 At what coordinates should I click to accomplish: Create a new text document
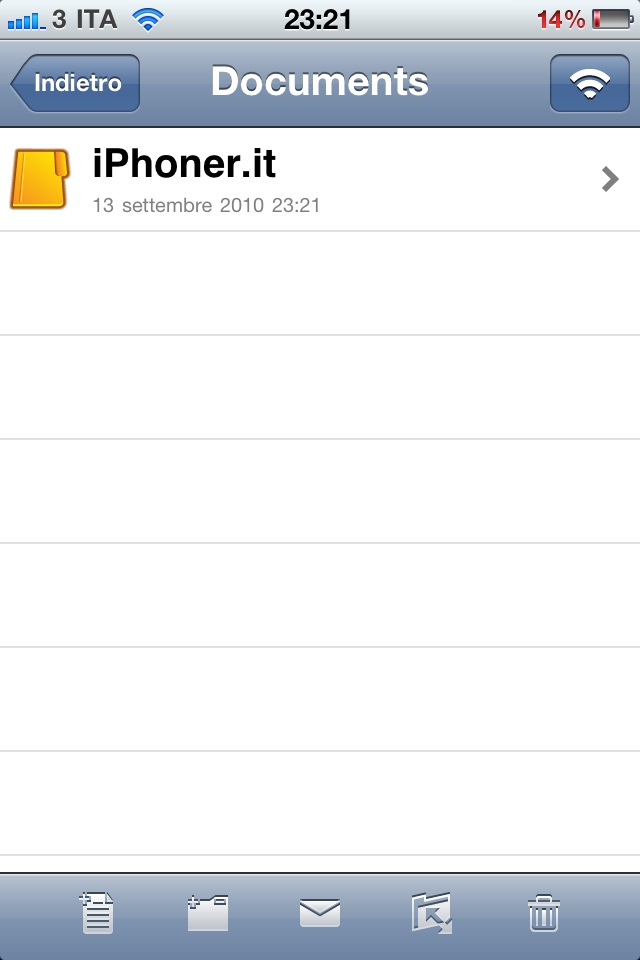point(97,912)
